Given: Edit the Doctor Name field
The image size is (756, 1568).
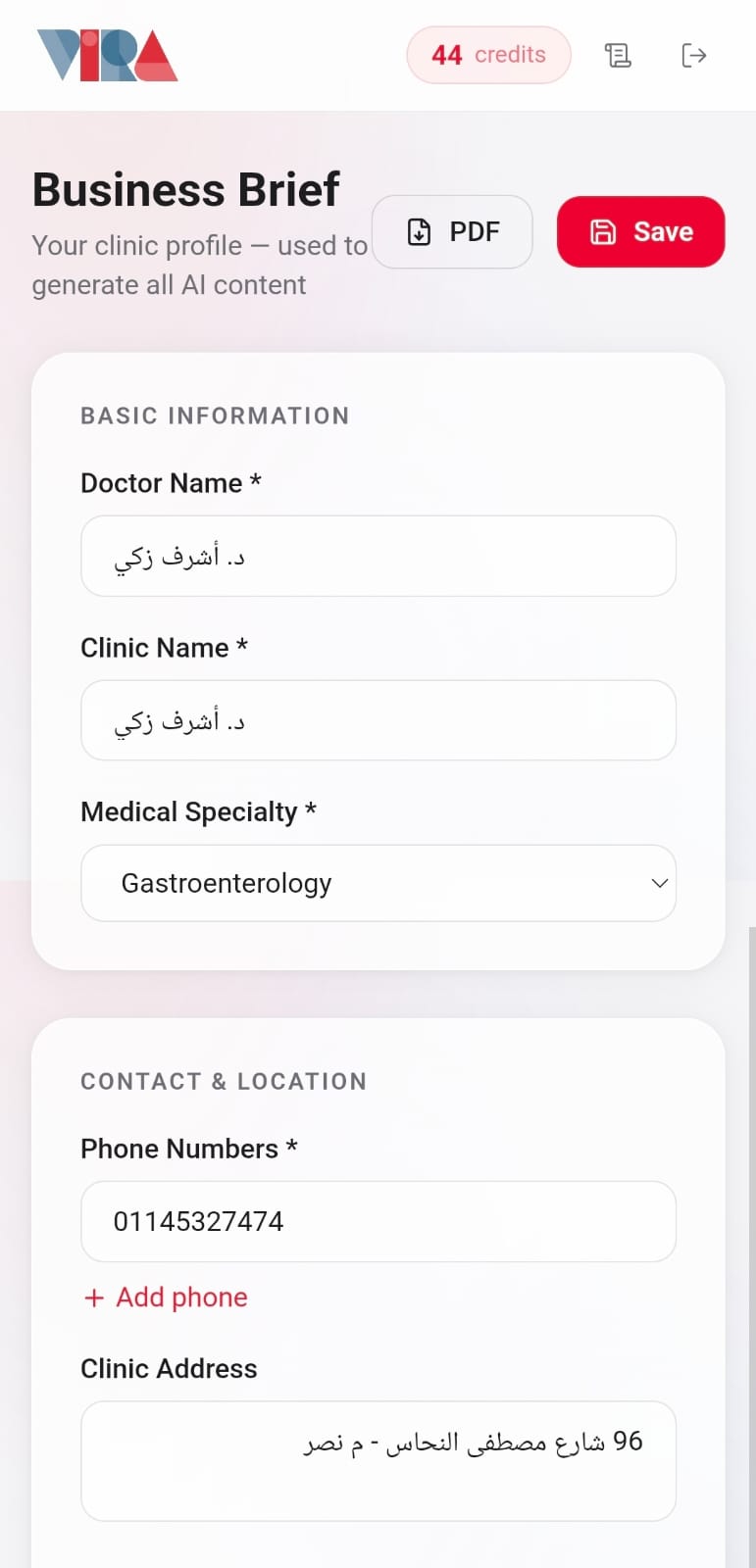Looking at the screenshot, I should pos(378,557).
